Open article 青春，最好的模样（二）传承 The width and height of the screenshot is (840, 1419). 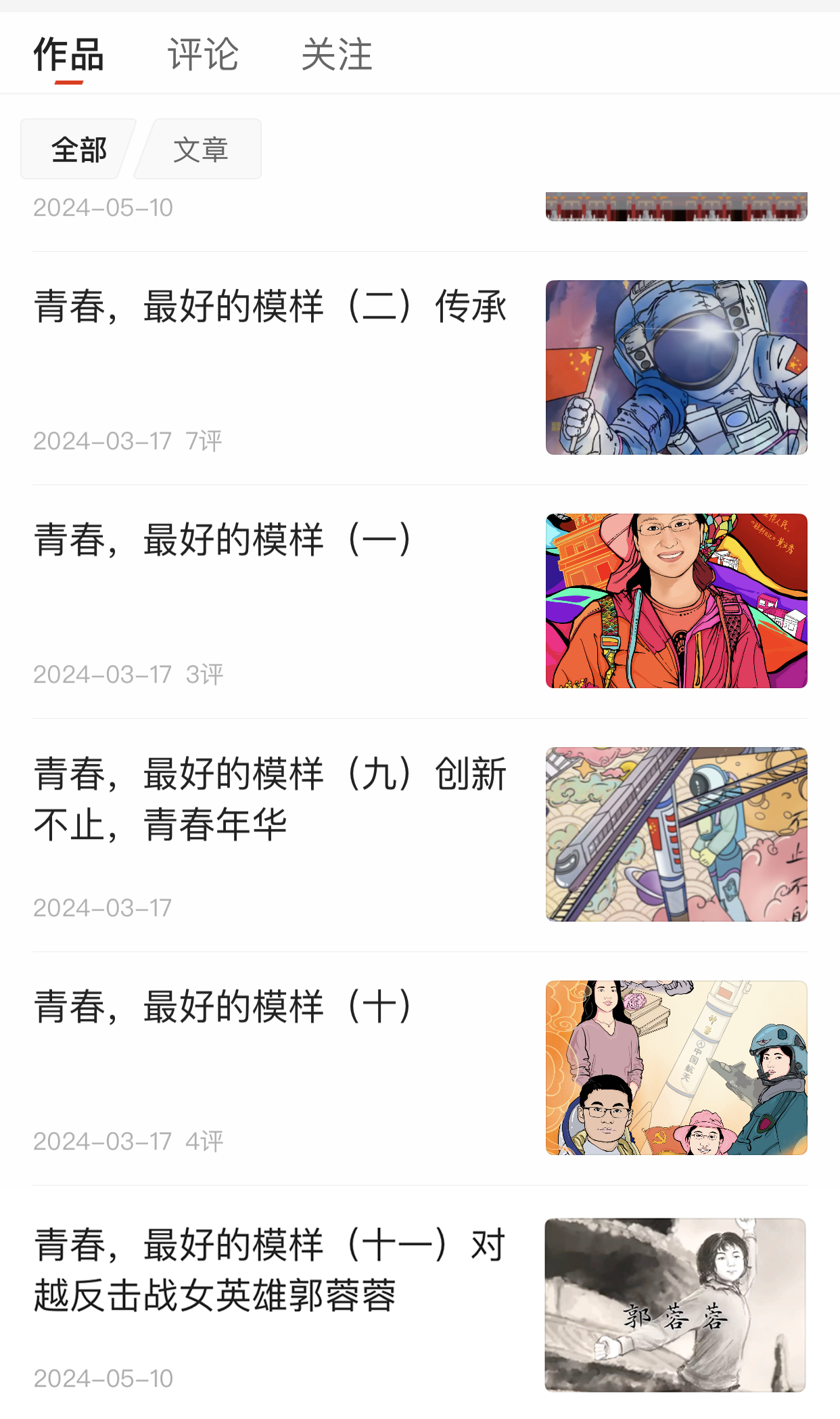click(x=270, y=307)
